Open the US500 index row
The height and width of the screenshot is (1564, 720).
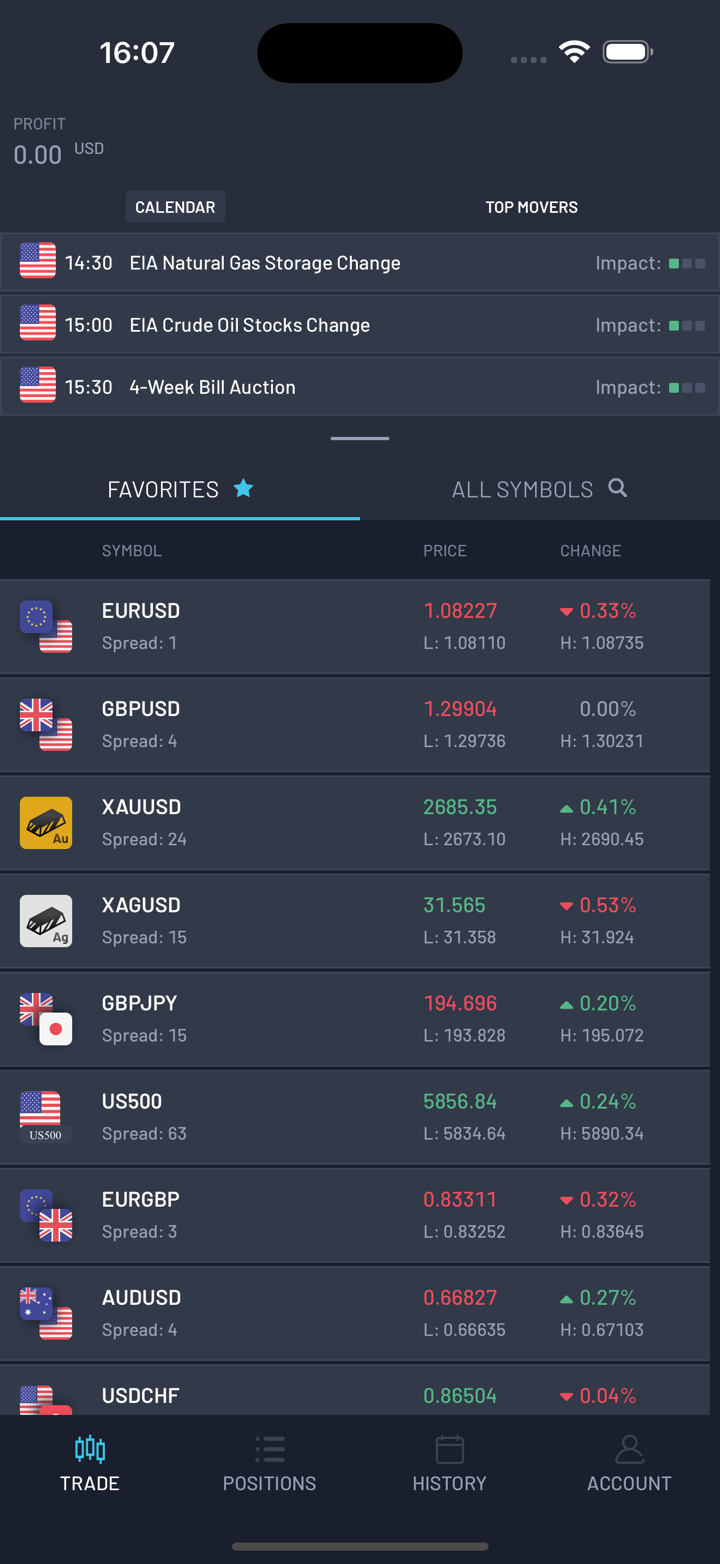tap(360, 1116)
